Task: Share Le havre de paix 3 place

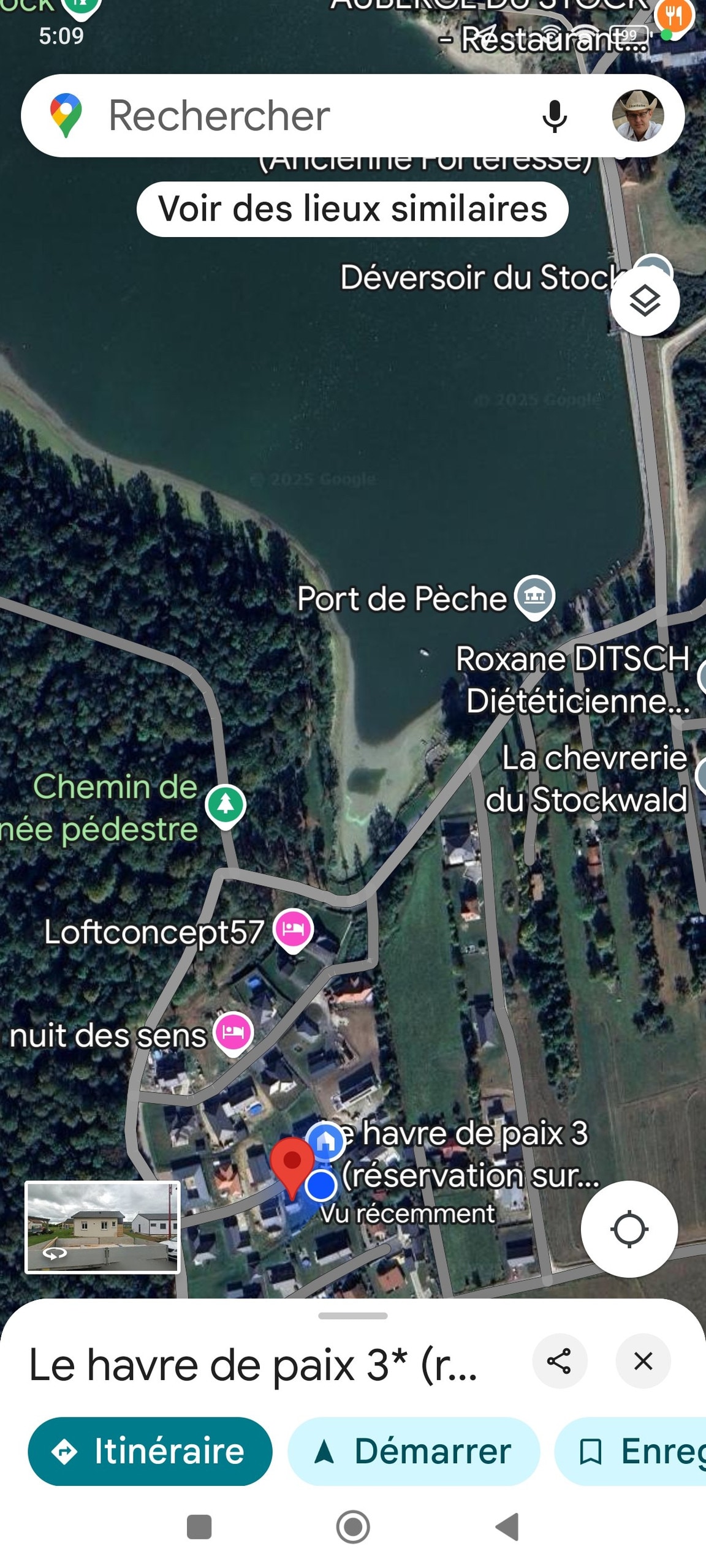Action: coord(559,1361)
